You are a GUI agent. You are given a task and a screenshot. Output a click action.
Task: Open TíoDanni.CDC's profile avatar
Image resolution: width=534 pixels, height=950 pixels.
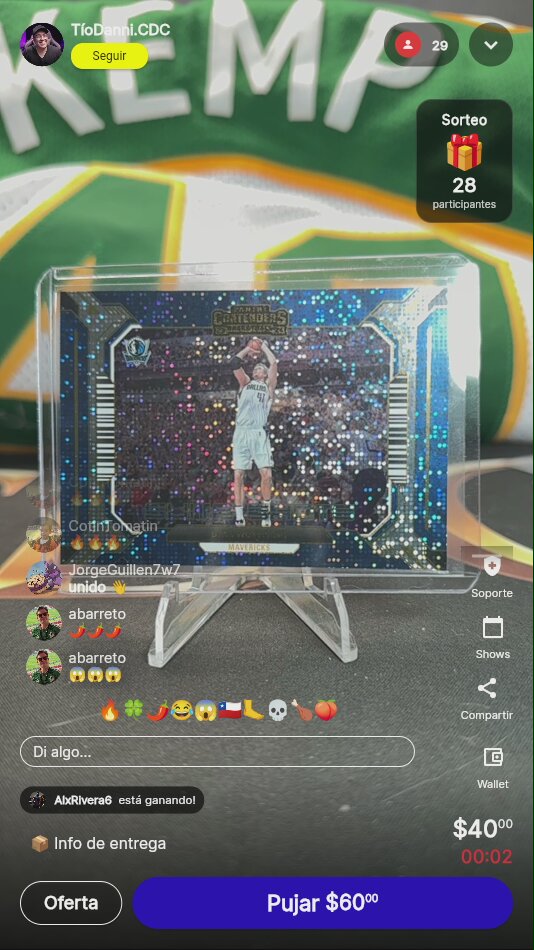[x=42, y=45]
